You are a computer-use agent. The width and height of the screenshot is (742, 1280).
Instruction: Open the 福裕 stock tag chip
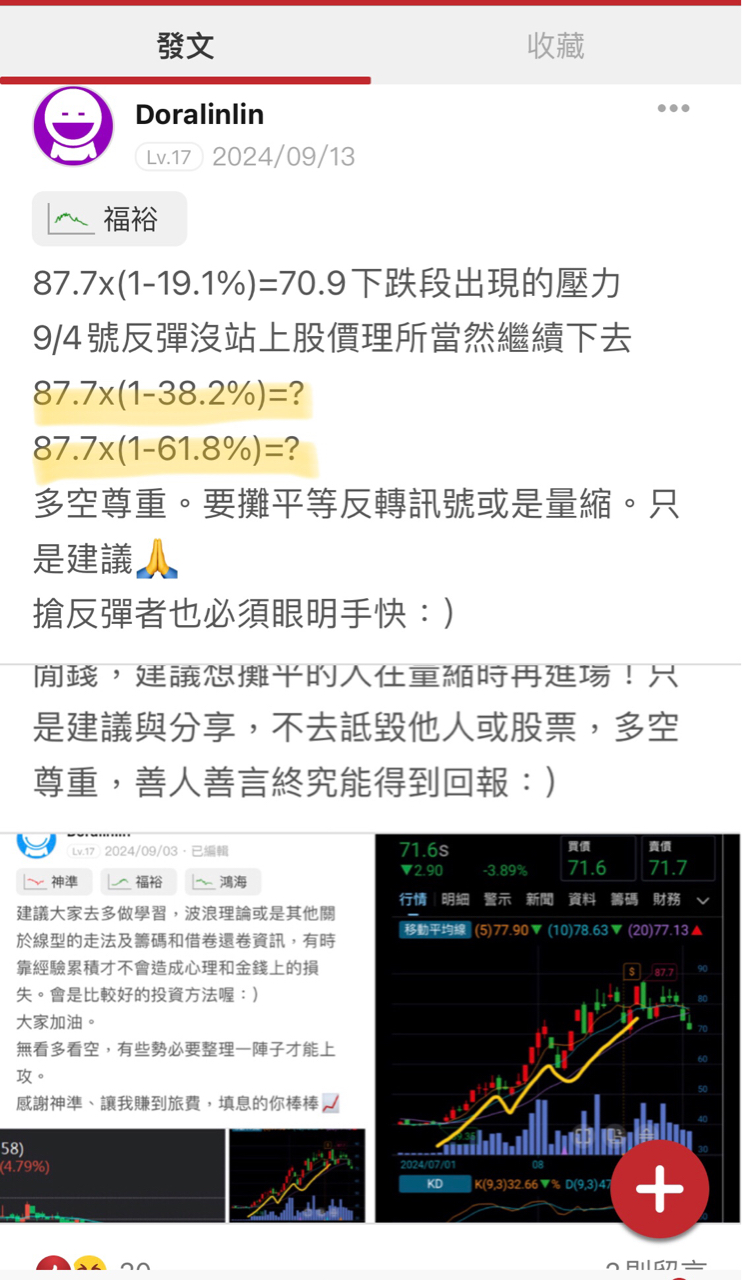pos(110,219)
